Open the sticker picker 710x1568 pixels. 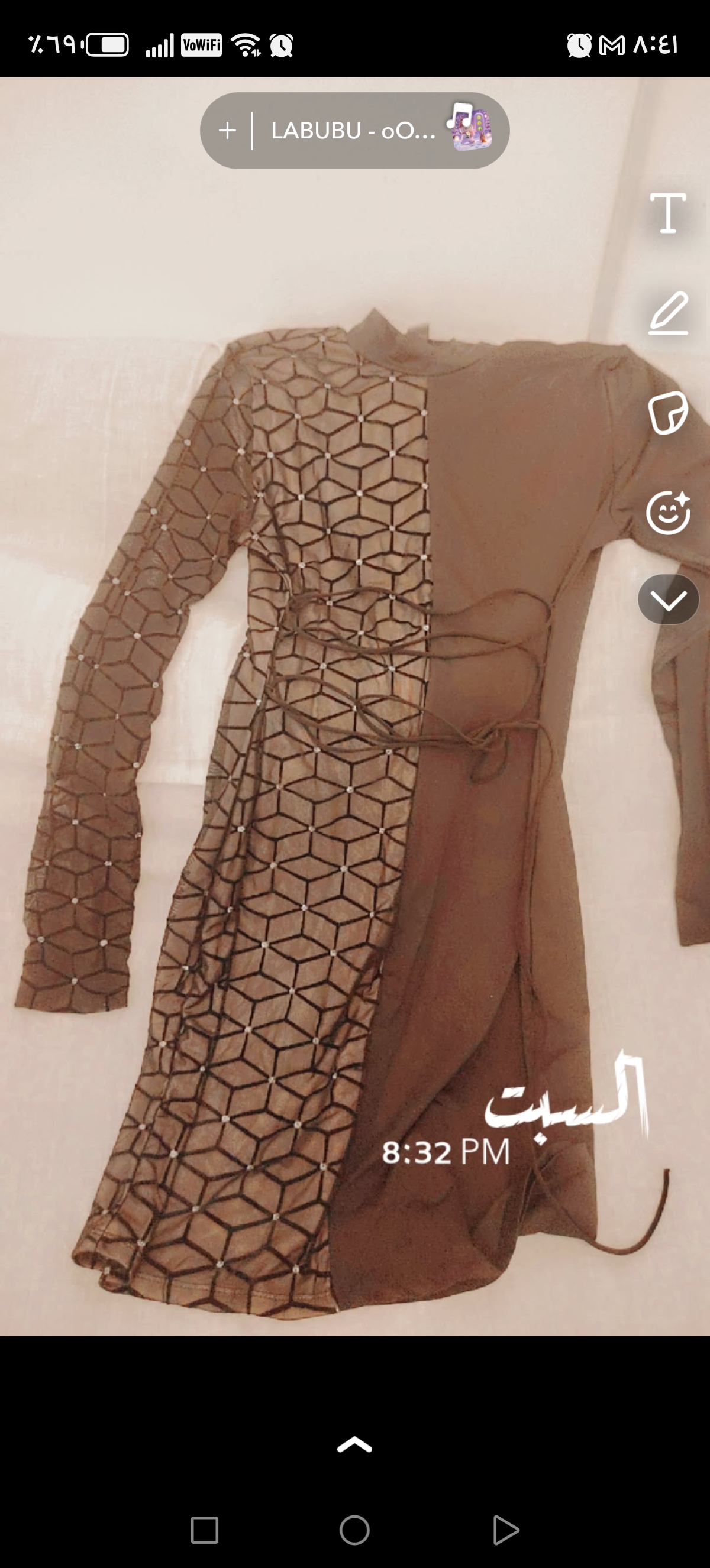click(668, 413)
